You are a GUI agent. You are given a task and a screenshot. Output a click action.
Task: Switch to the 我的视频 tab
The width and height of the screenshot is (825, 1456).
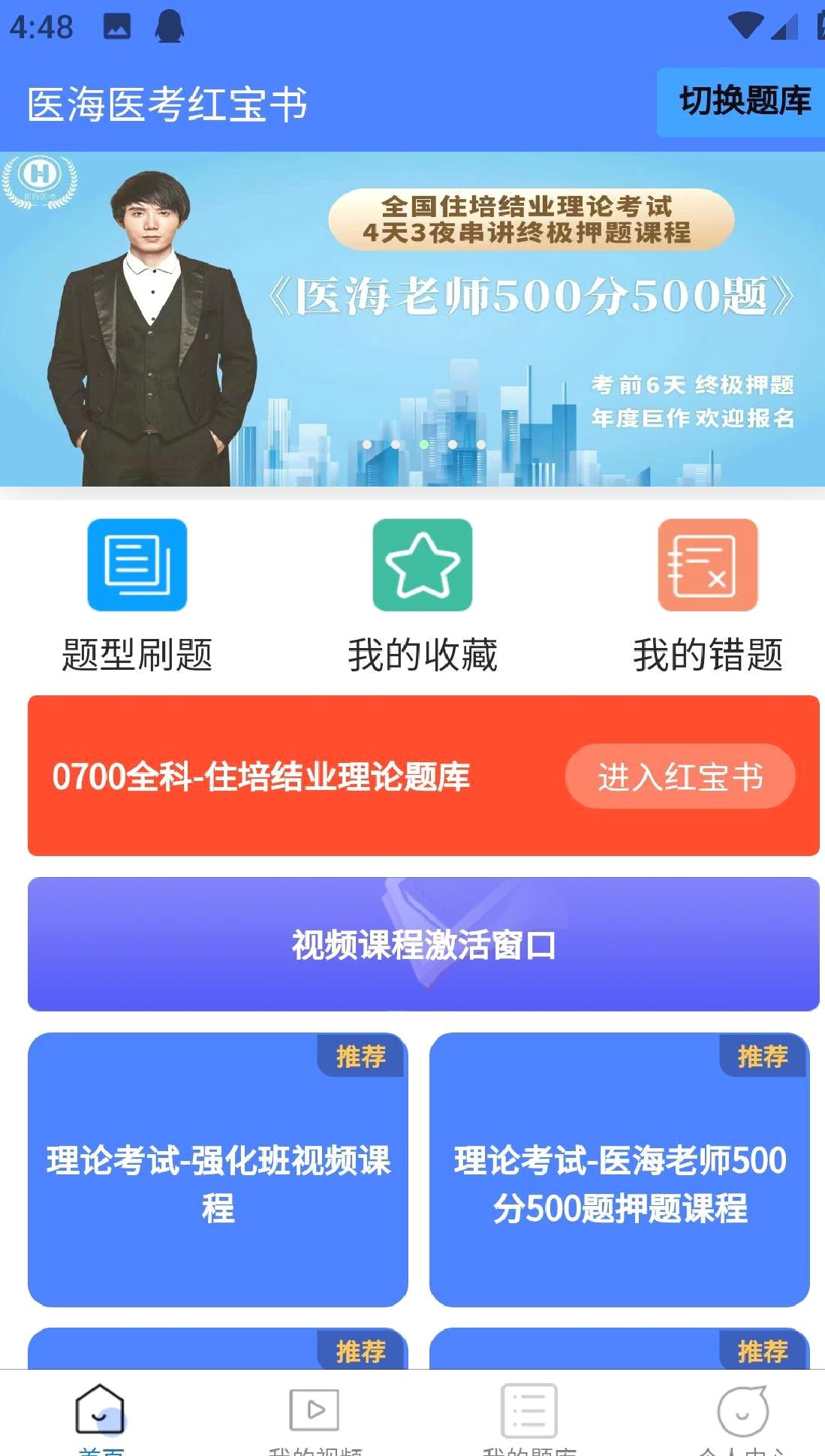coord(315,1418)
